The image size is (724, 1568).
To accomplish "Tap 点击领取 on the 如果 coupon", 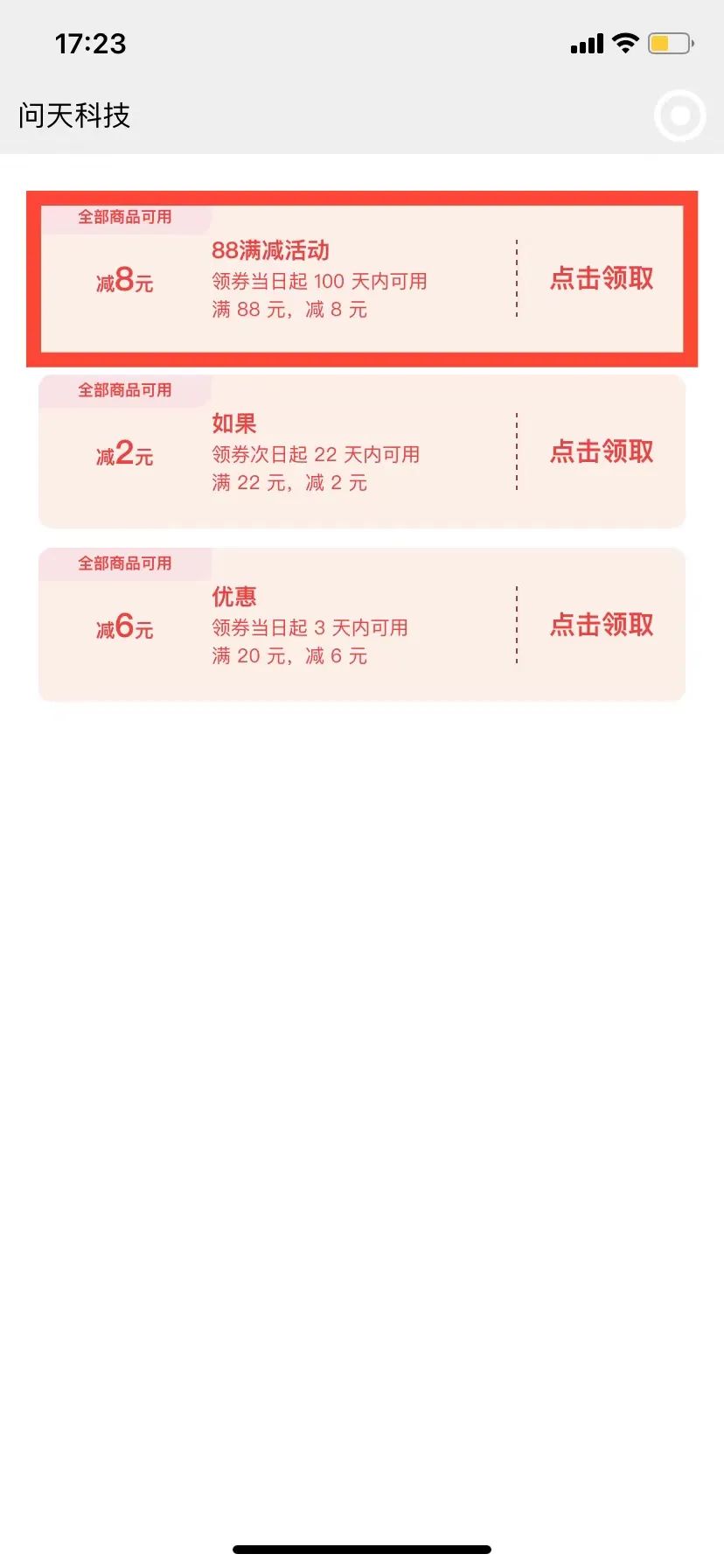I will pos(602,451).
